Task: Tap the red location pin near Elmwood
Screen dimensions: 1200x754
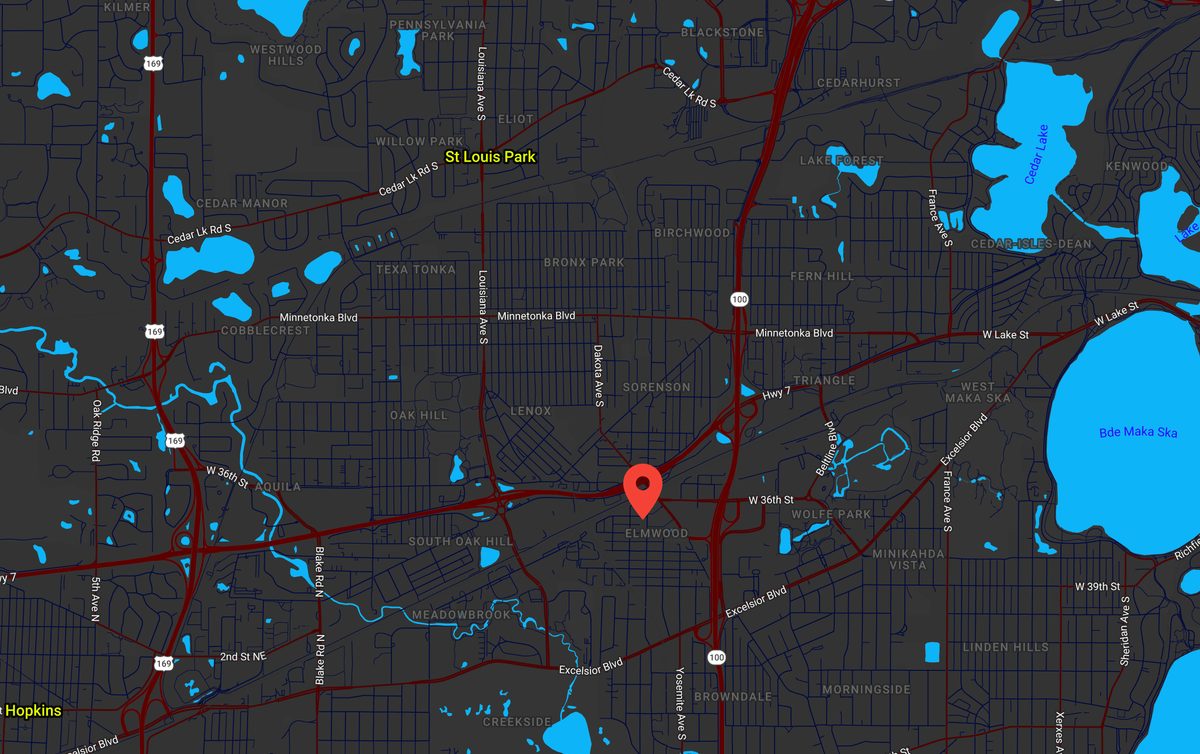Action: (x=643, y=488)
